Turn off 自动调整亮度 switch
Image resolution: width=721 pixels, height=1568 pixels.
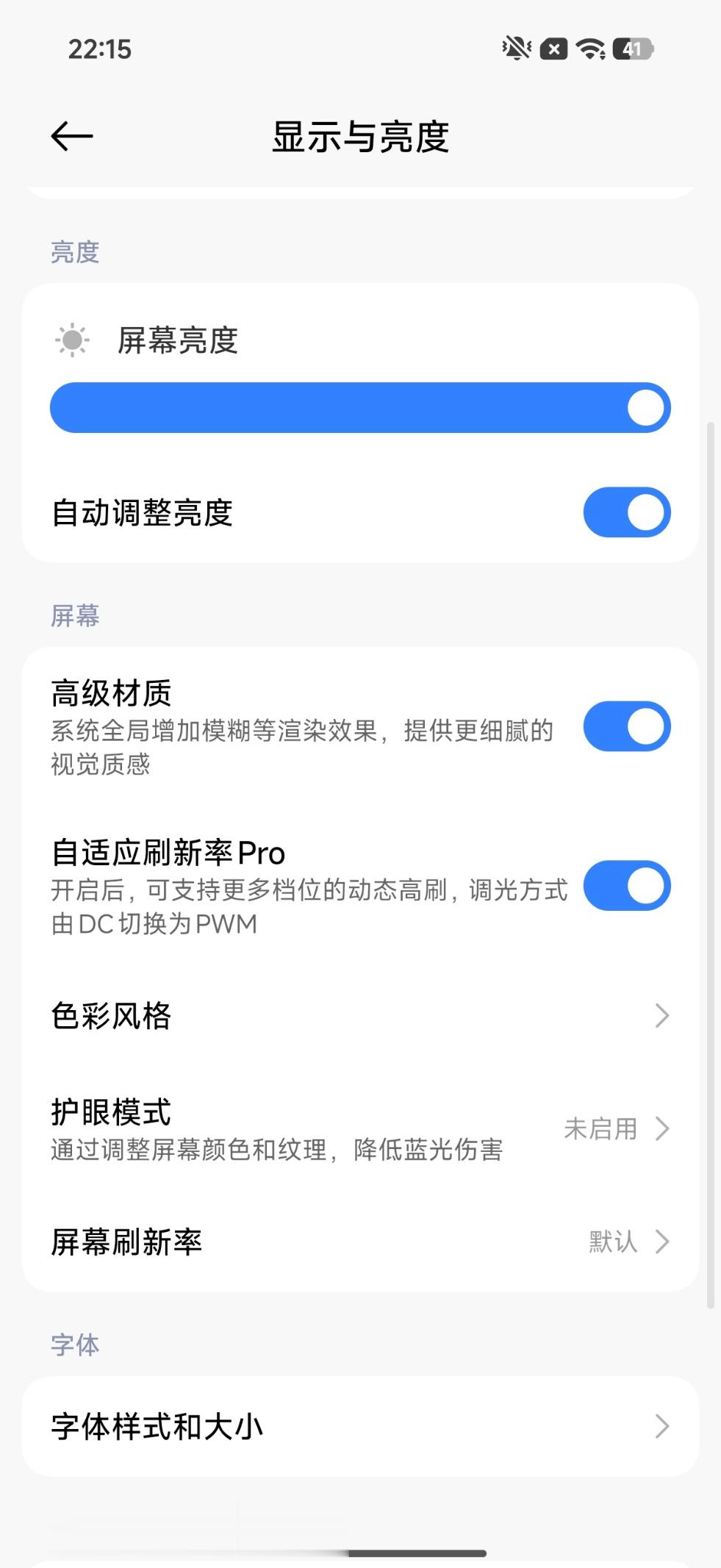[x=626, y=512]
